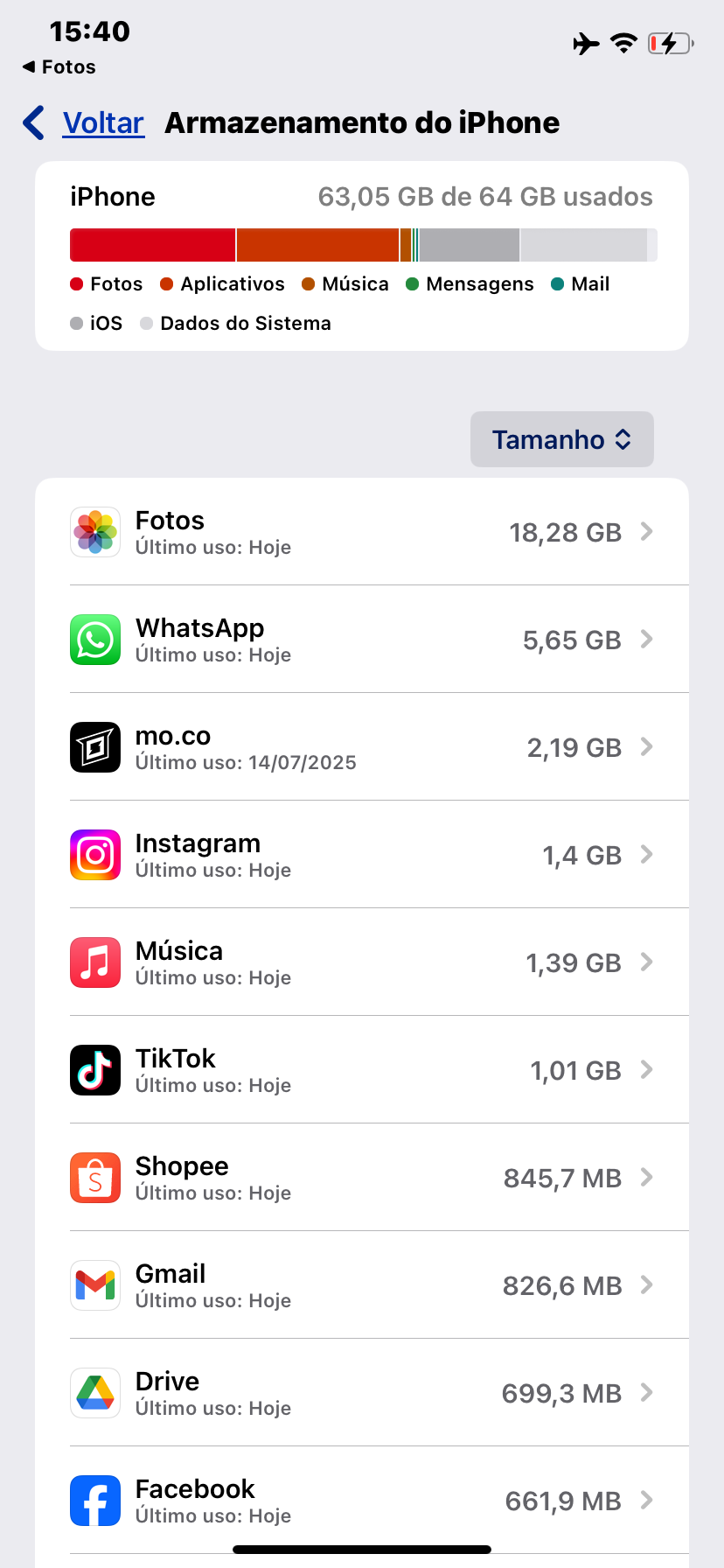
Task: Open Instagram storage details
Action: coord(362,855)
